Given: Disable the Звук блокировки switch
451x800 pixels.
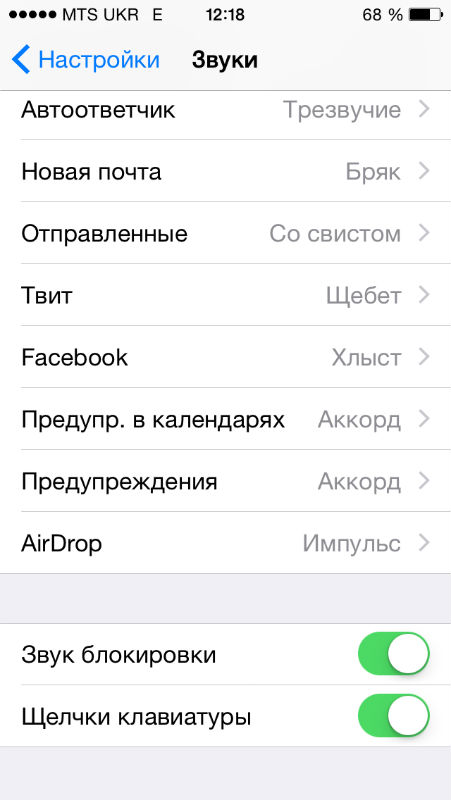Looking at the screenshot, I should 394,654.
